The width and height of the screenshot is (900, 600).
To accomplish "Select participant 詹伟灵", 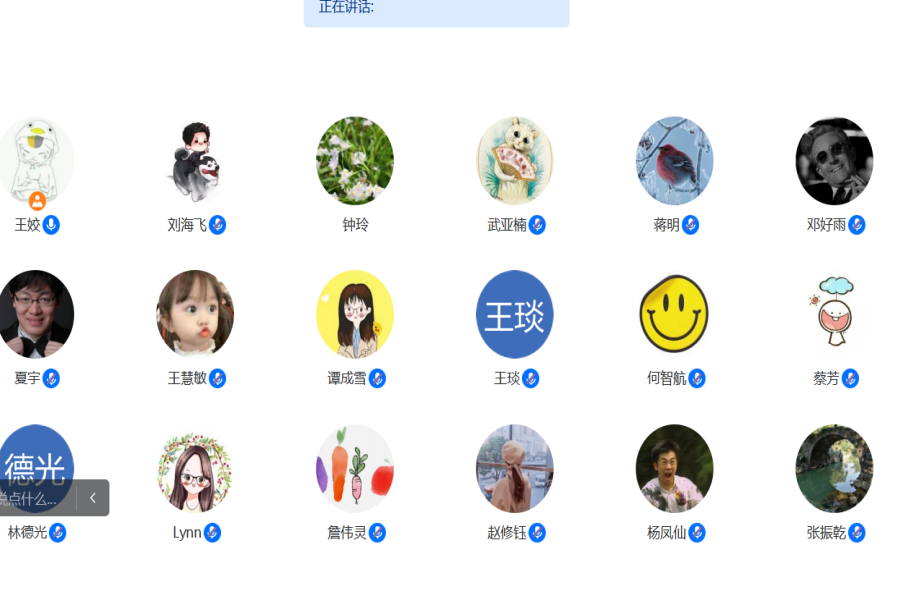I will (355, 468).
